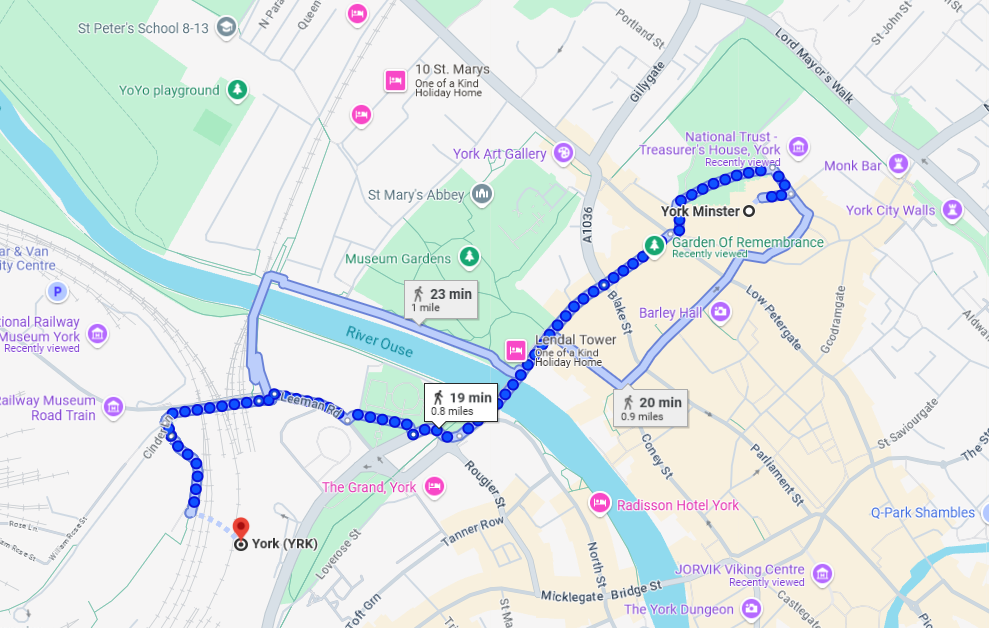Open York City Walls marker
The width and height of the screenshot is (989, 628).
click(953, 210)
